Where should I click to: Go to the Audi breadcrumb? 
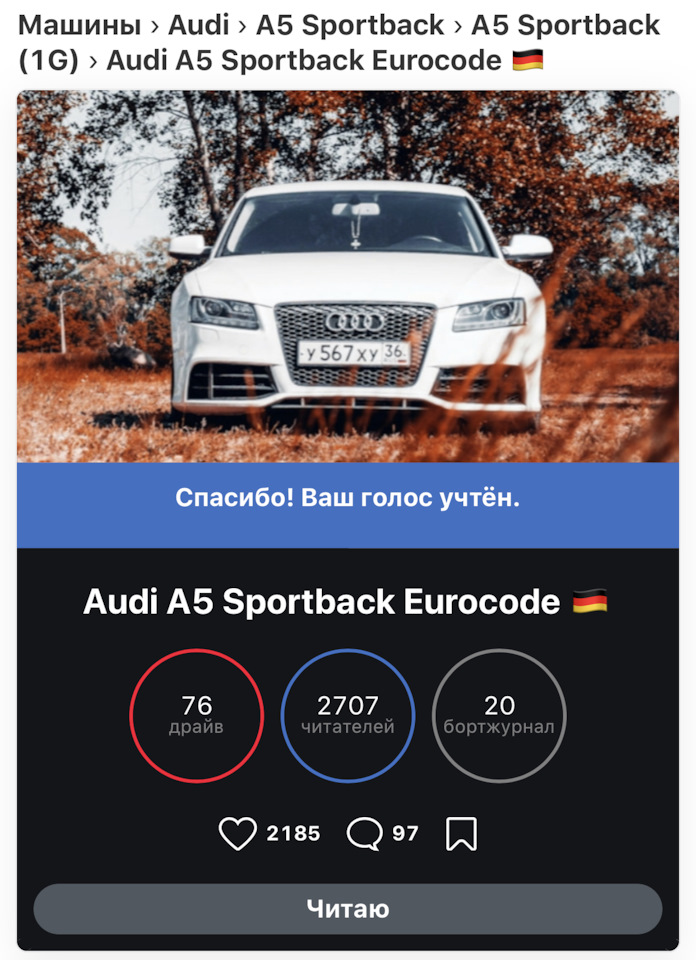tap(198, 25)
